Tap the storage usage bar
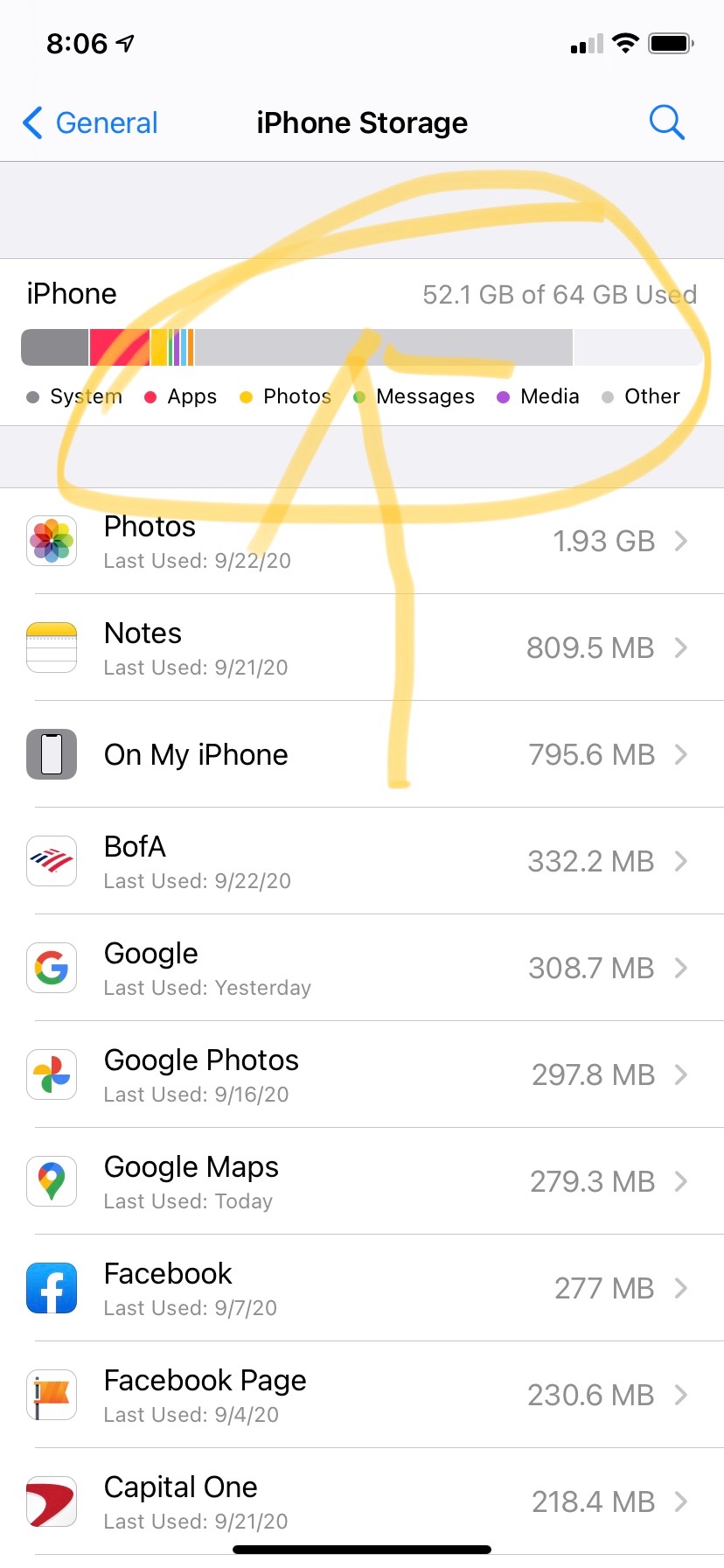The image size is (724, 1568). click(x=362, y=346)
